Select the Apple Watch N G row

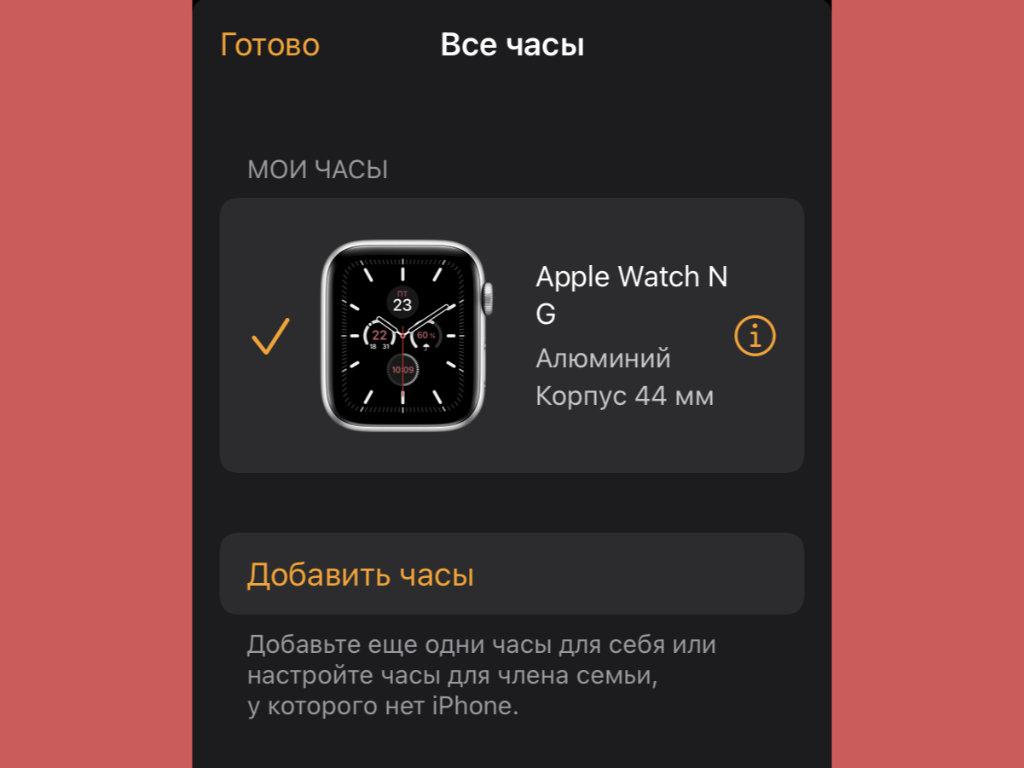(x=510, y=335)
